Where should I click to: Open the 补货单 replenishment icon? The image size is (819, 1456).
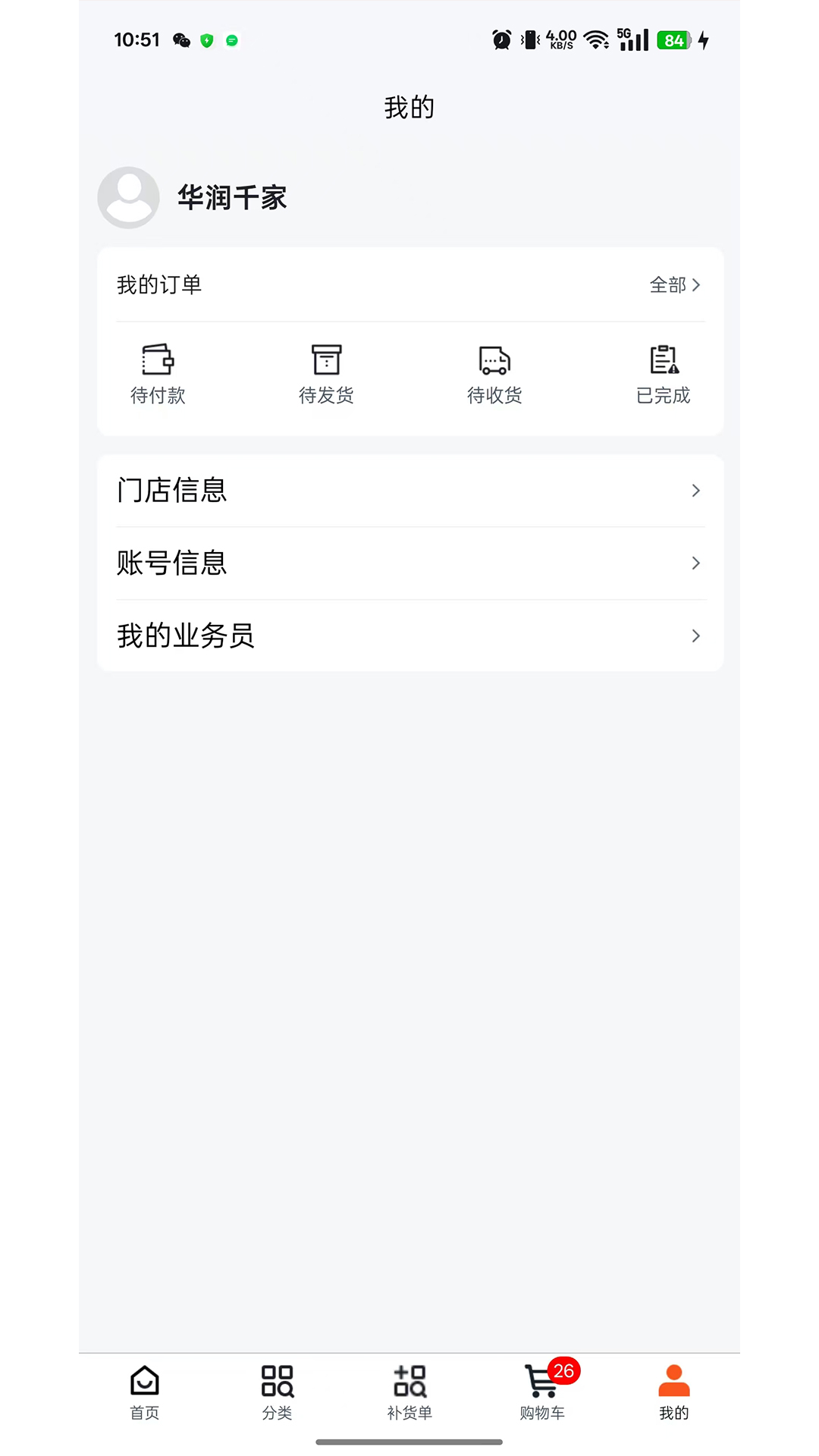[x=409, y=1382]
